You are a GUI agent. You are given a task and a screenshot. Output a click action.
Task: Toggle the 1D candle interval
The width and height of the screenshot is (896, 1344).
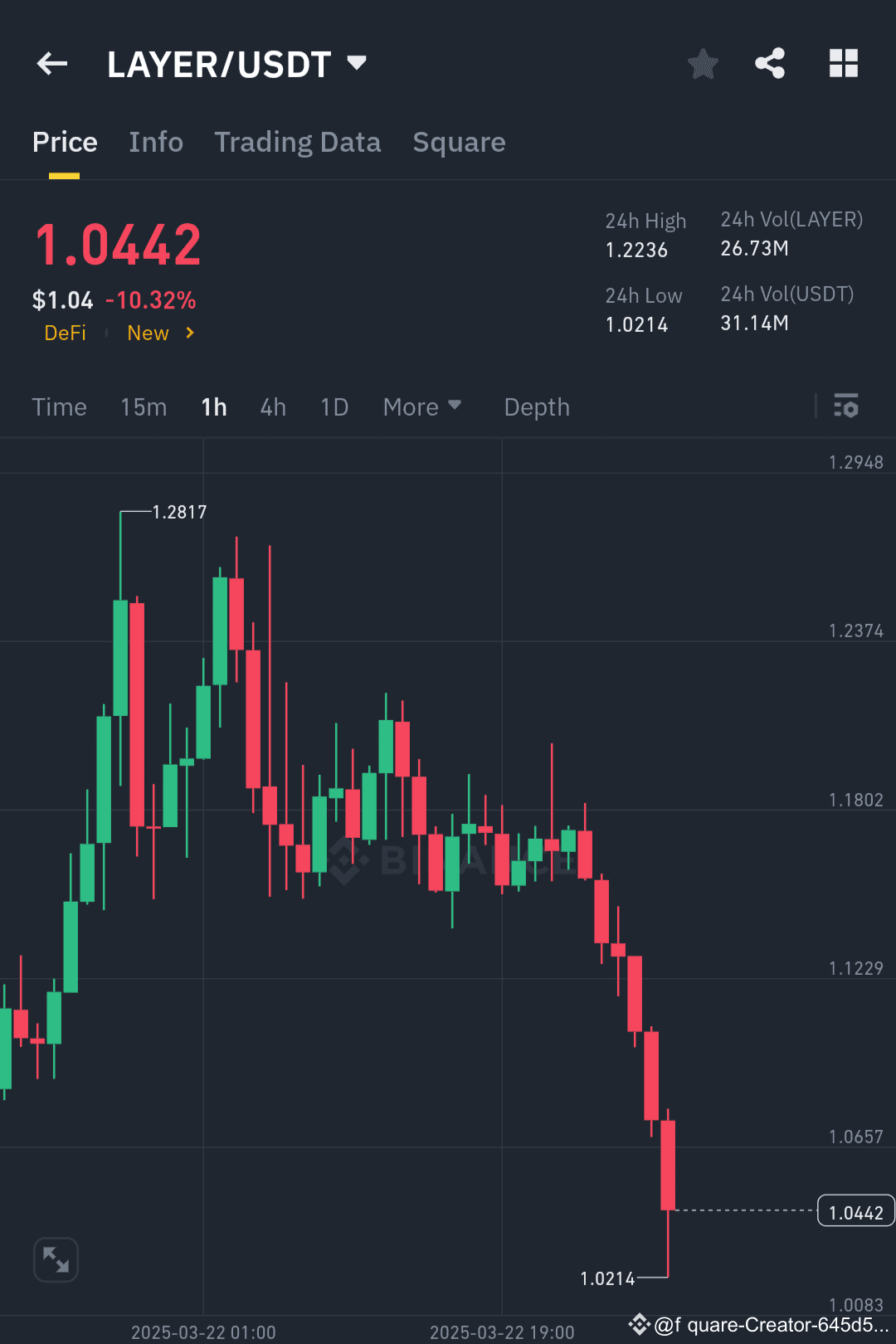[x=334, y=407]
